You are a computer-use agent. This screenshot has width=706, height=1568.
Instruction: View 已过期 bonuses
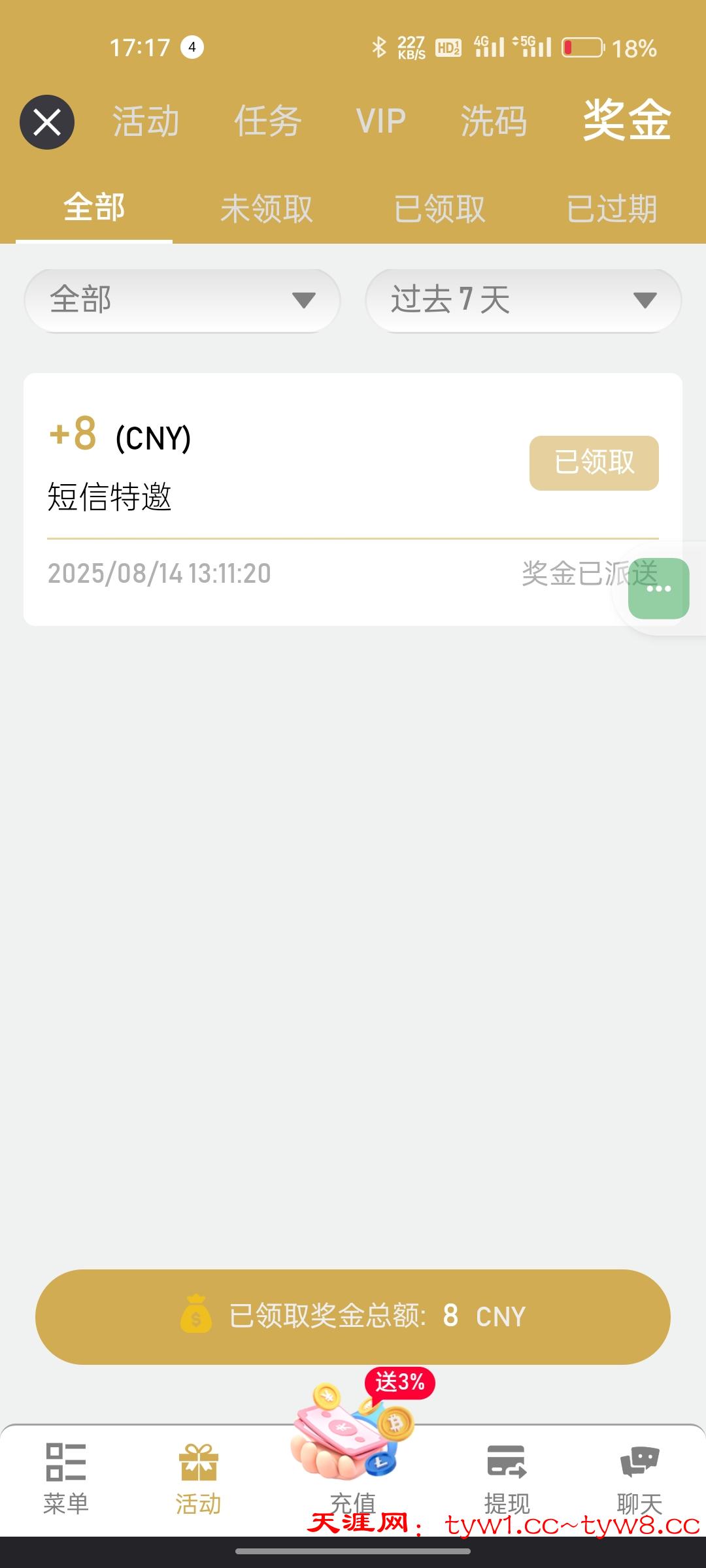tap(611, 209)
